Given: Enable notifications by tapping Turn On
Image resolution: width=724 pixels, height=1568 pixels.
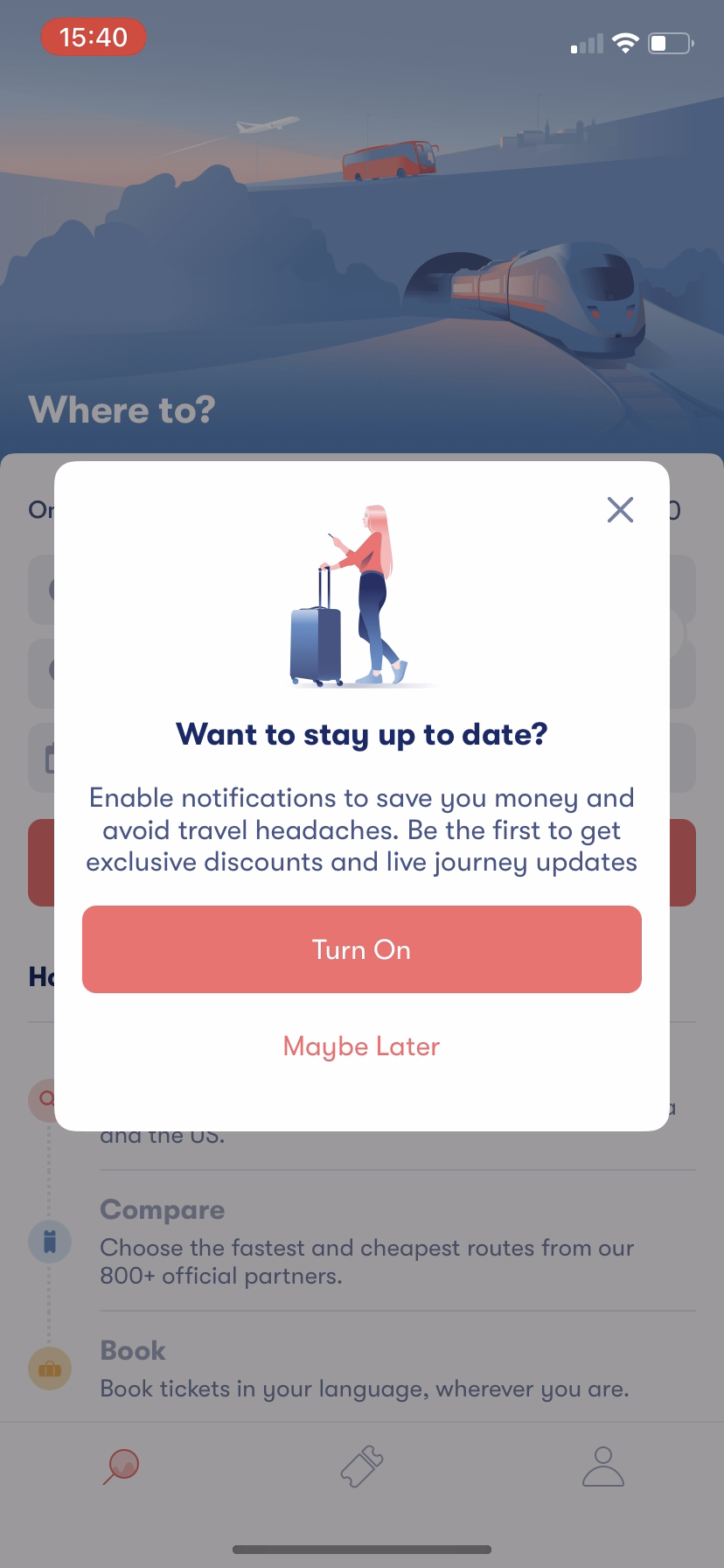Looking at the screenshot, I should click(x=362, y=949).
